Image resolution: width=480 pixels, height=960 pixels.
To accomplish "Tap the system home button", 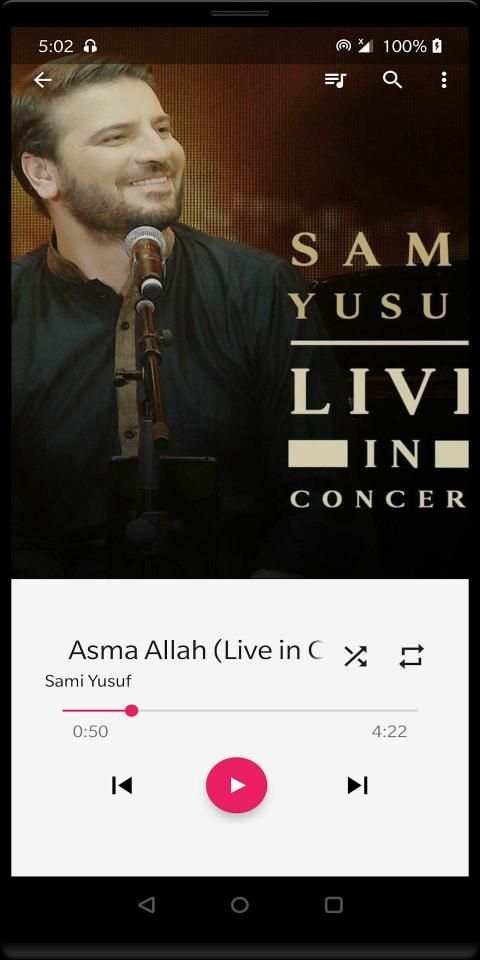I will [240, 905].
